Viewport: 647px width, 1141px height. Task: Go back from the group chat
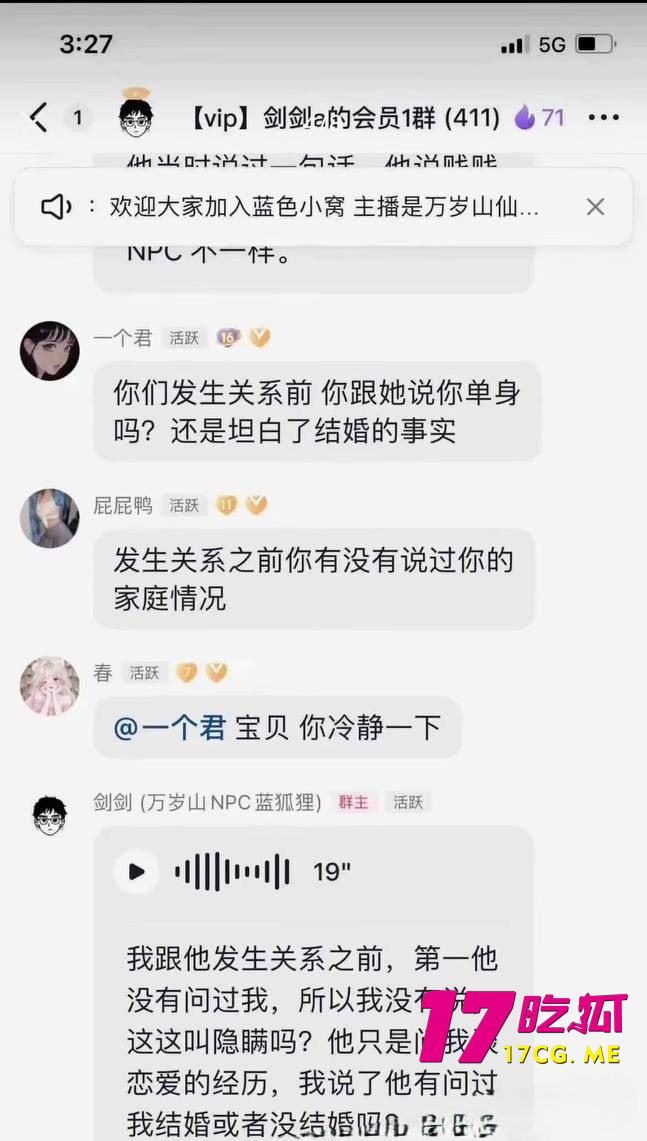pos(38,118)
